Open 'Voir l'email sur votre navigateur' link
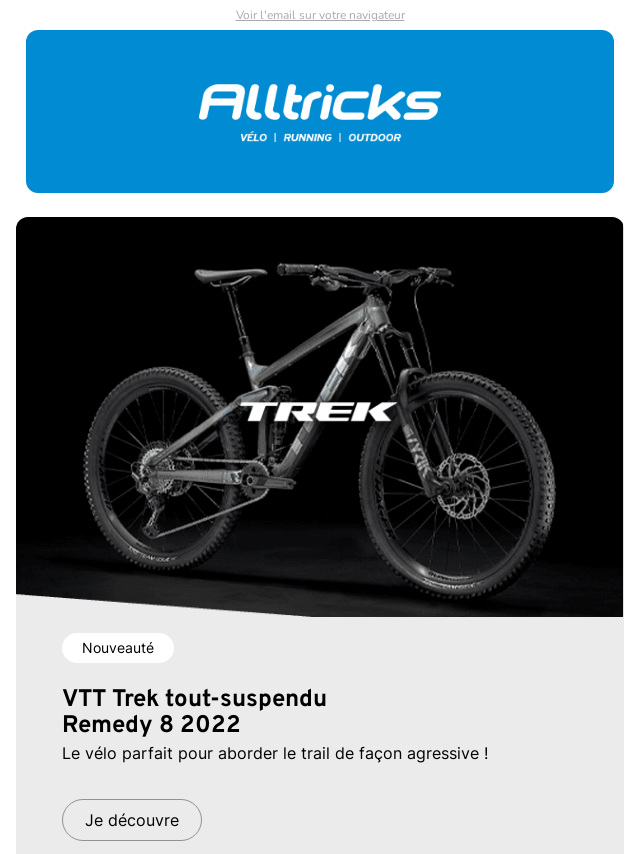The image size is (640, 854). (x=320, y=15)
